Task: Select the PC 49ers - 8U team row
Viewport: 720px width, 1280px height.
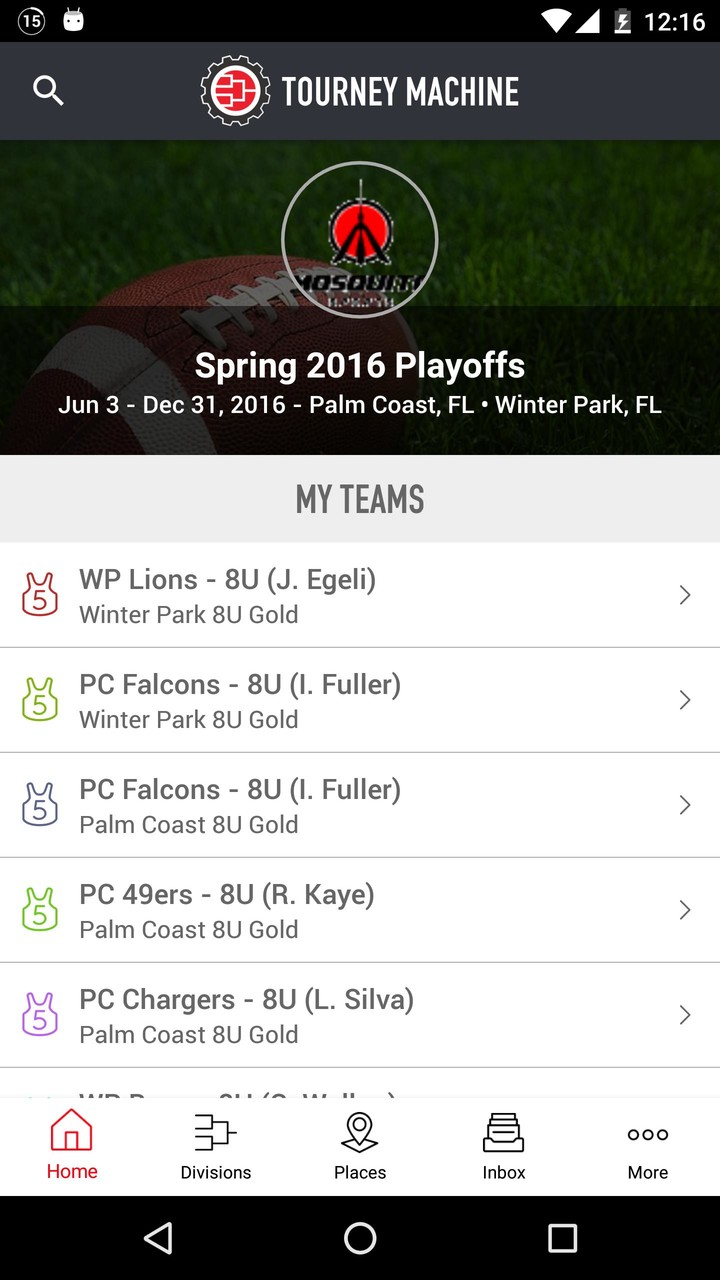Action: [x=360, y=909]
